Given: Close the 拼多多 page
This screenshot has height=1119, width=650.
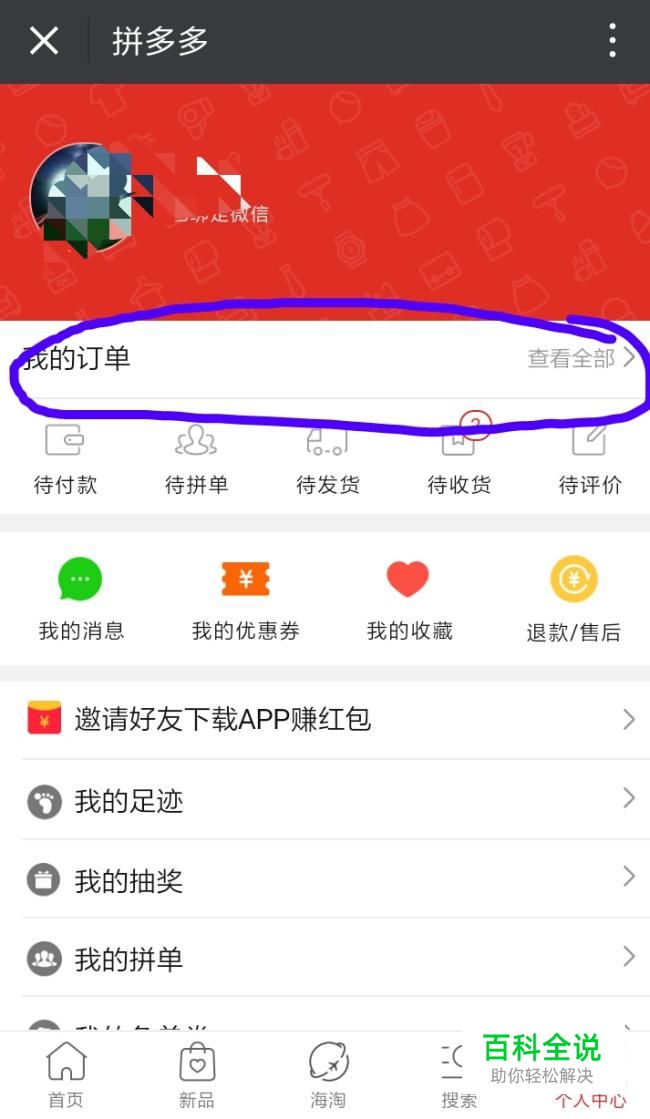Looking at the screenshot, I should tap(44, 41).
